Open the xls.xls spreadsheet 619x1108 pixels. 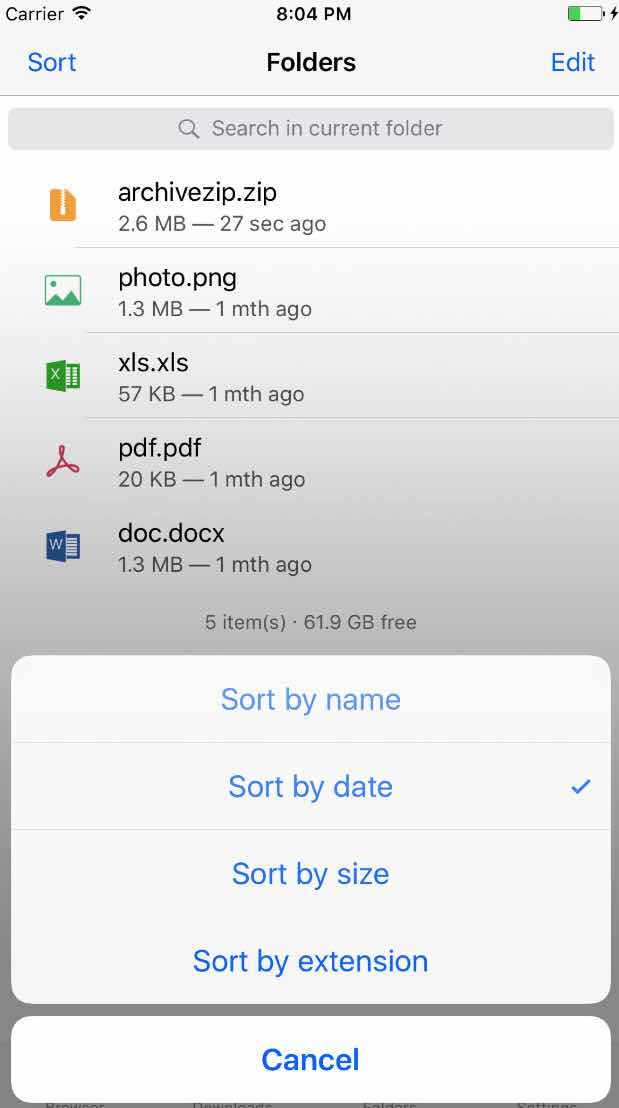[x=310, y=376]
